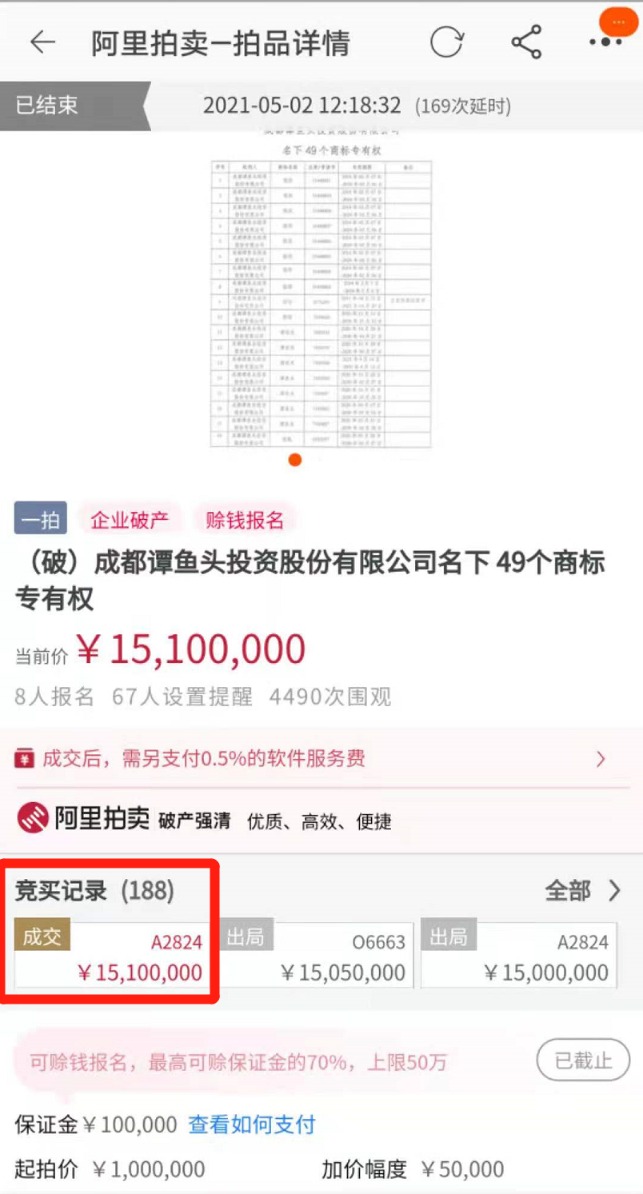Tap the 已截止 button
Screen dimensions: 643x1194
pos(583,1061)
